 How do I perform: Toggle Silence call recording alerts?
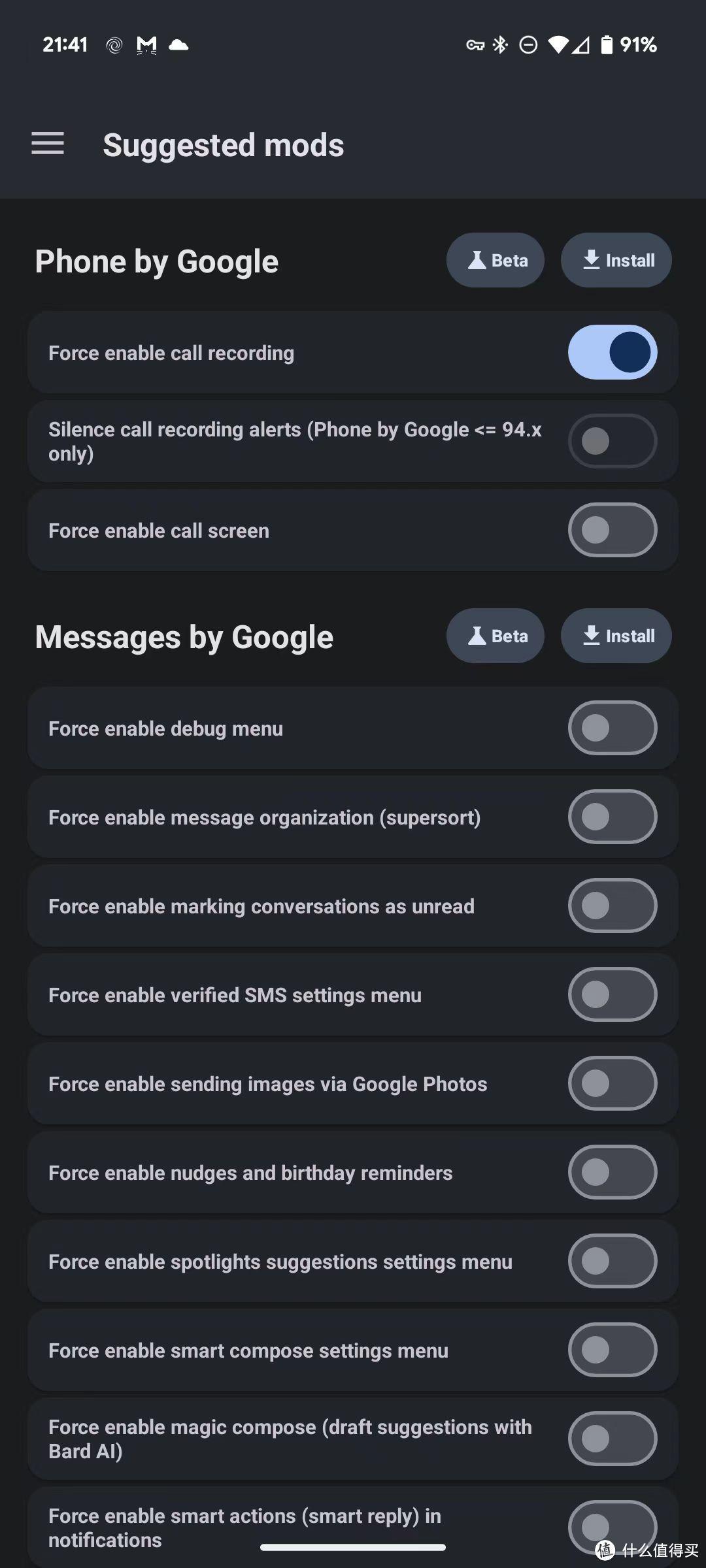coord(613,441)
